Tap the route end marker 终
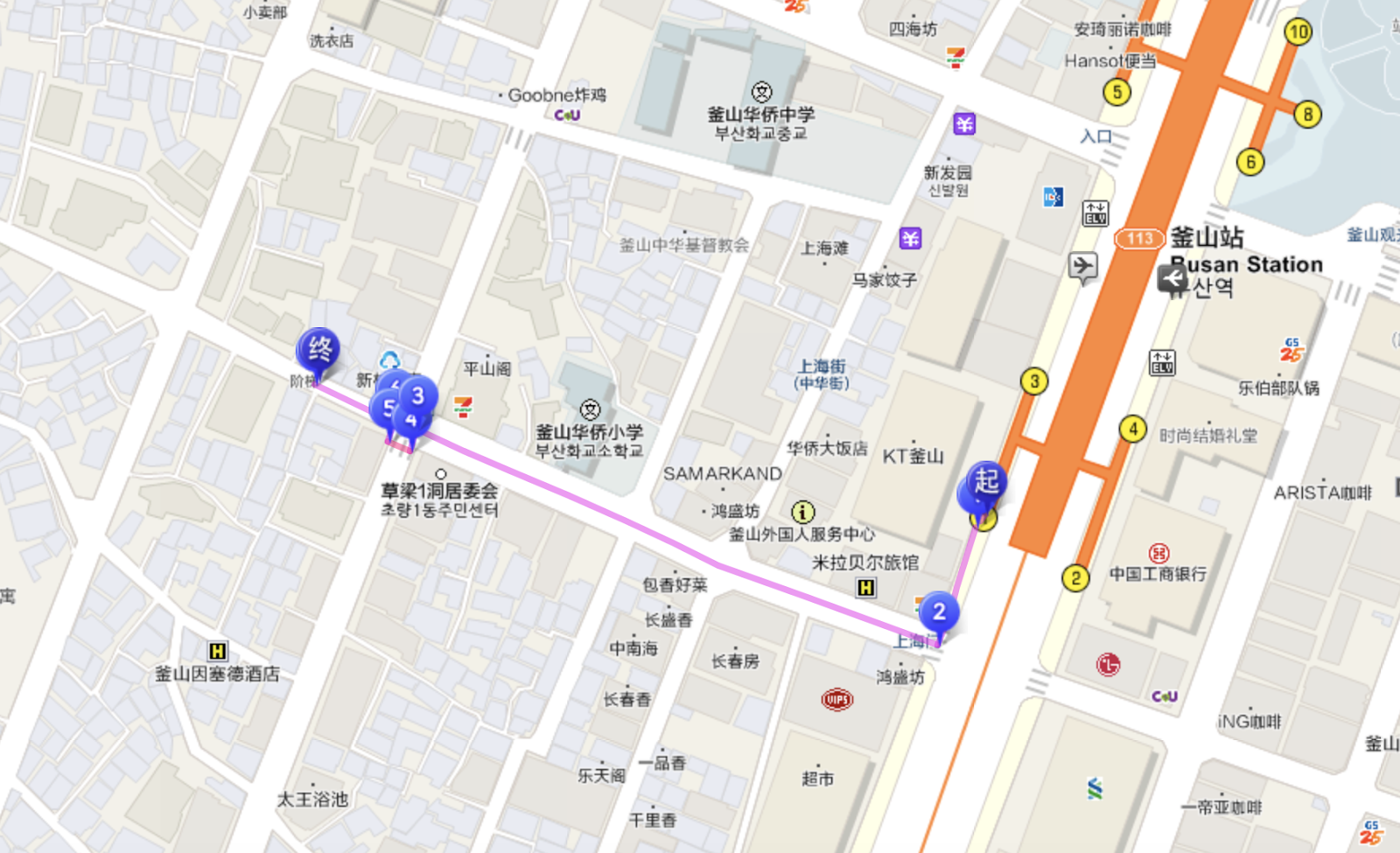 318,349
